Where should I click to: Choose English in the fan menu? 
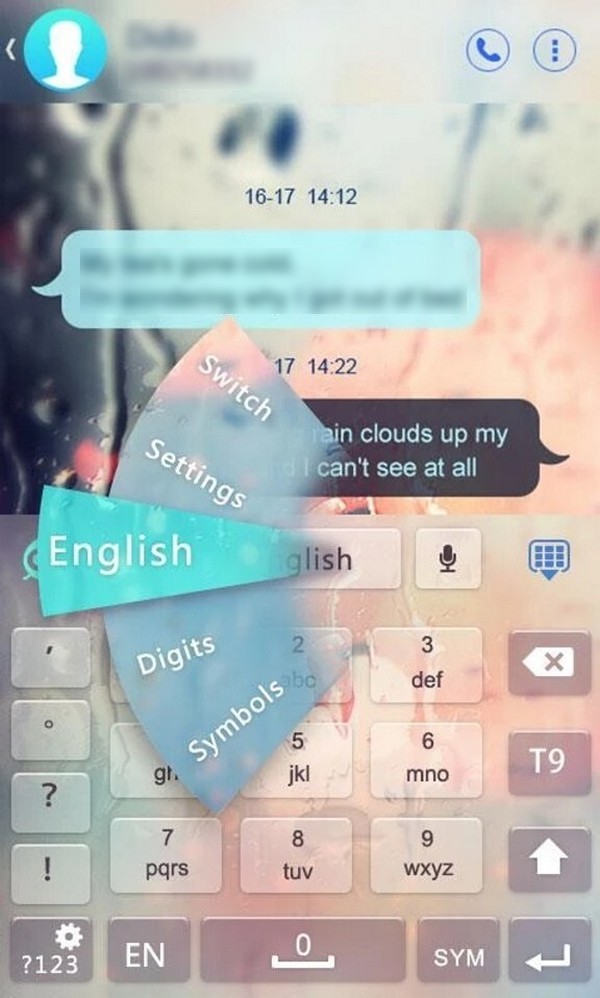(120, 551)
